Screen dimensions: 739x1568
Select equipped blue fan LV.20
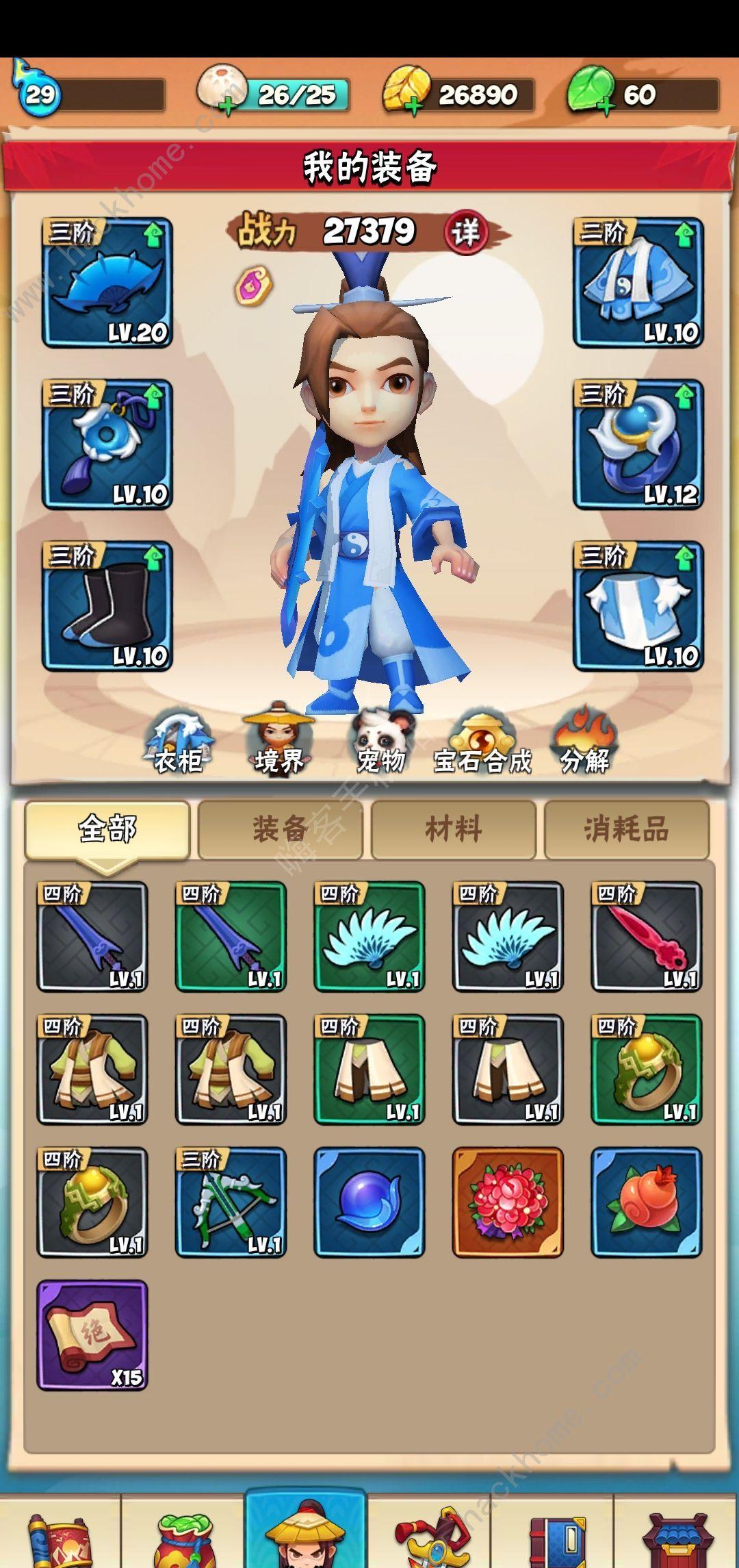pyautogui.click(x=107, y=283)
